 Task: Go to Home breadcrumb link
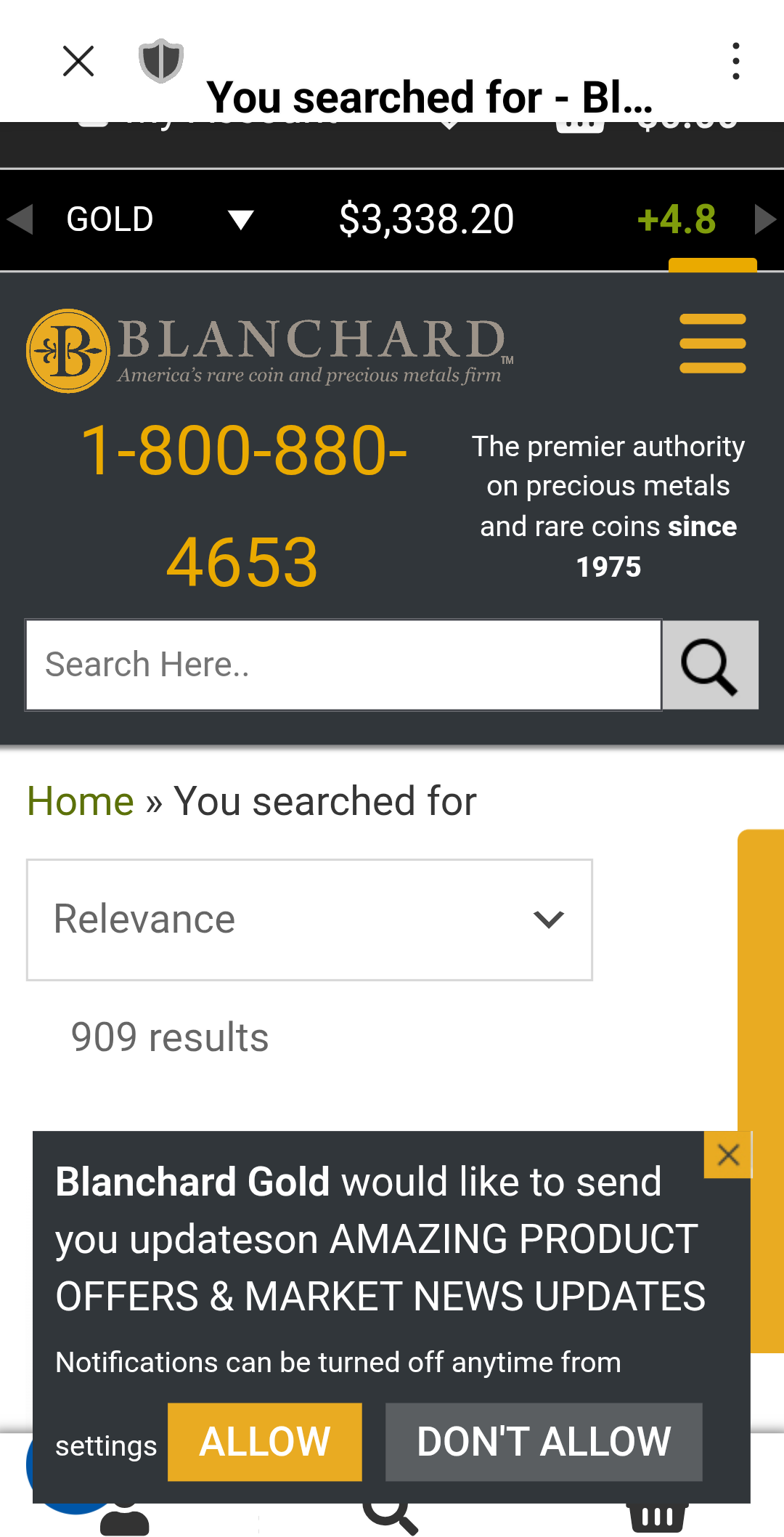pos(81,801)
